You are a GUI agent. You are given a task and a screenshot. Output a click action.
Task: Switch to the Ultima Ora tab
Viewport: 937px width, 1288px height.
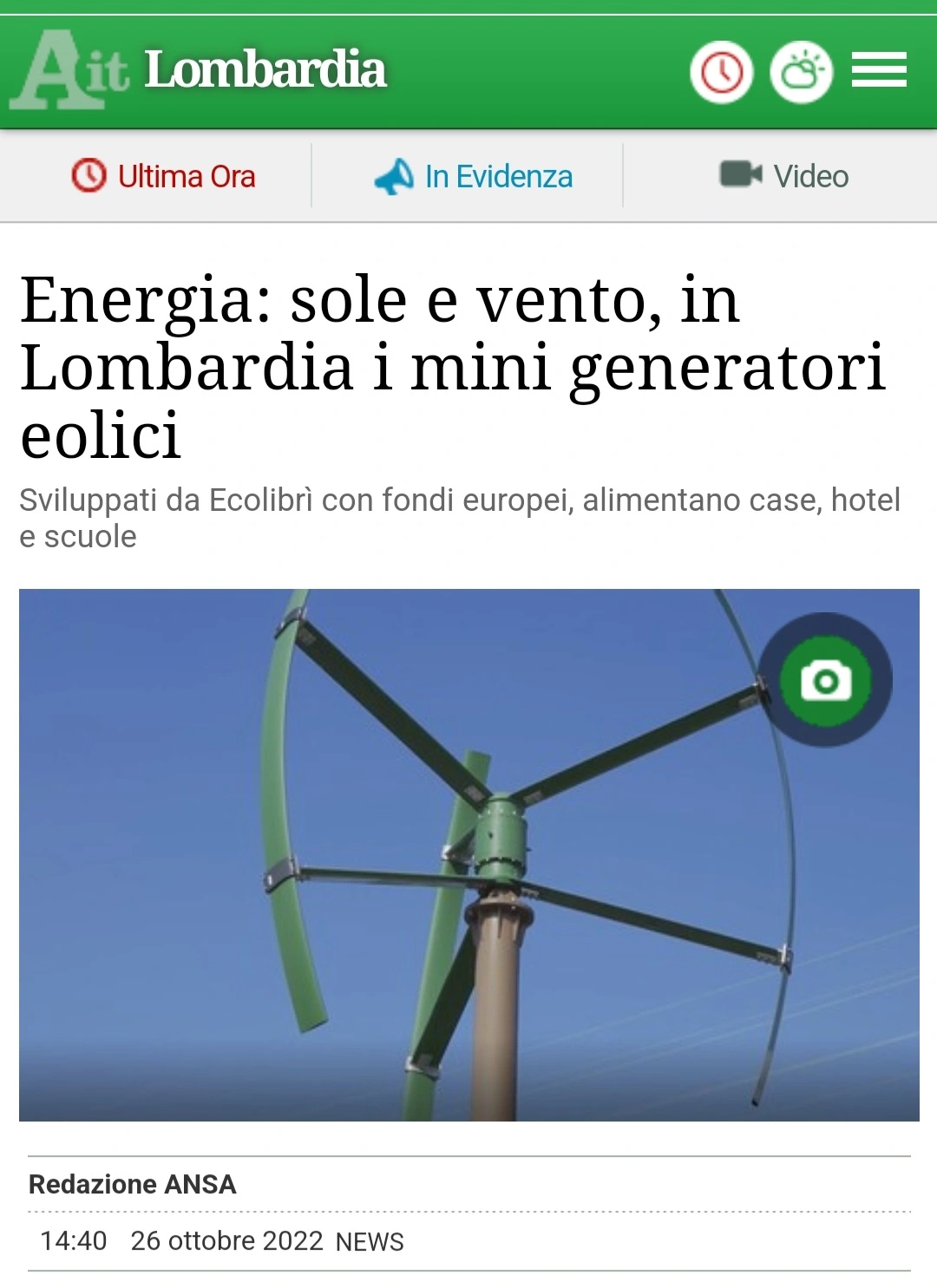click(164, 176)
